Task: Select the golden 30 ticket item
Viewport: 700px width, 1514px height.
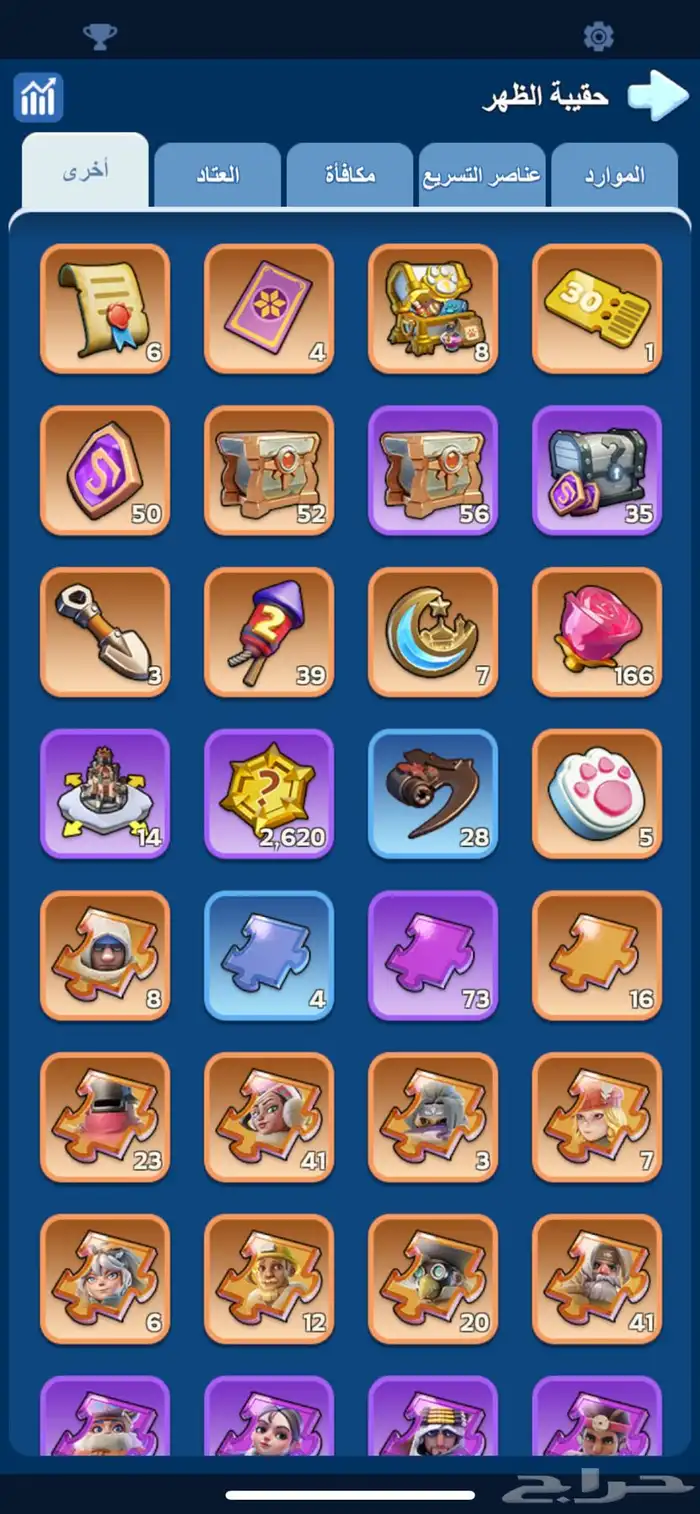Action: point(597,308)
